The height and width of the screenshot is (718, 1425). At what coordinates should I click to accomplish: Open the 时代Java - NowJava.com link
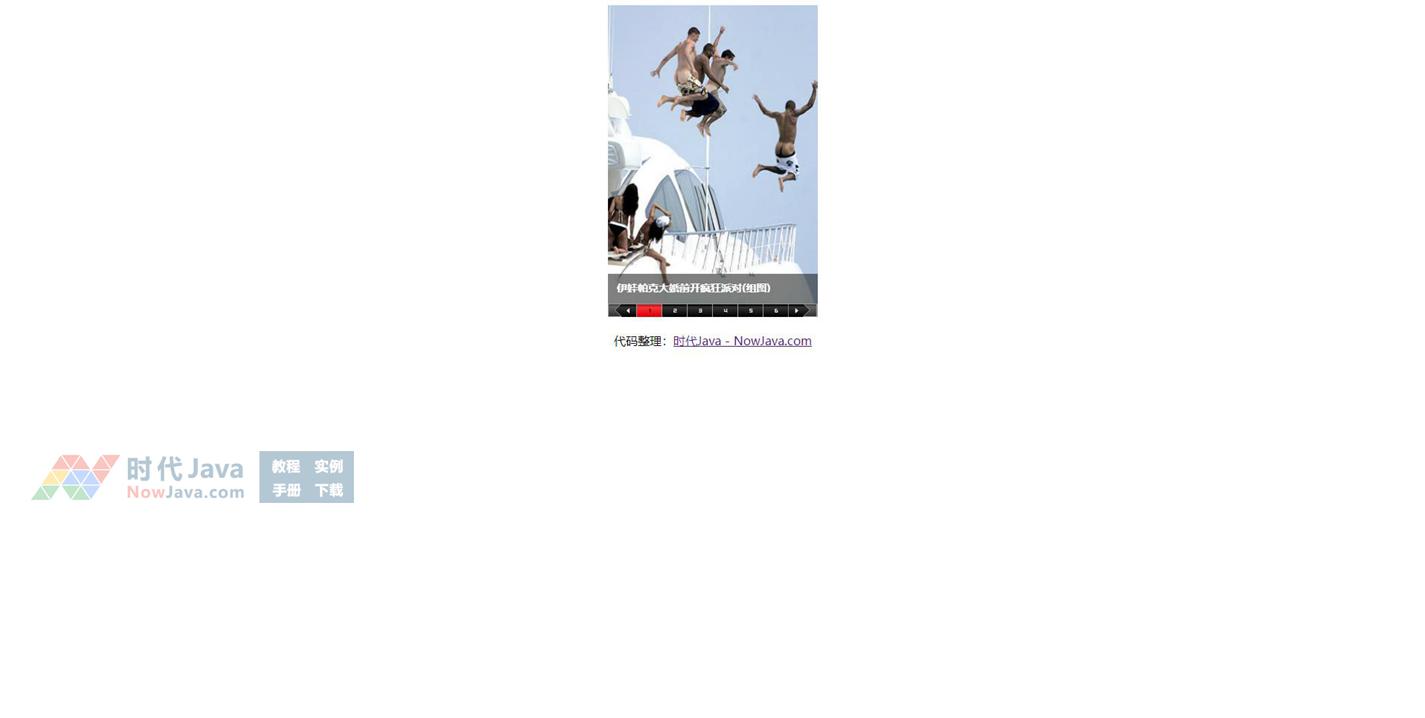pos(742,341)
